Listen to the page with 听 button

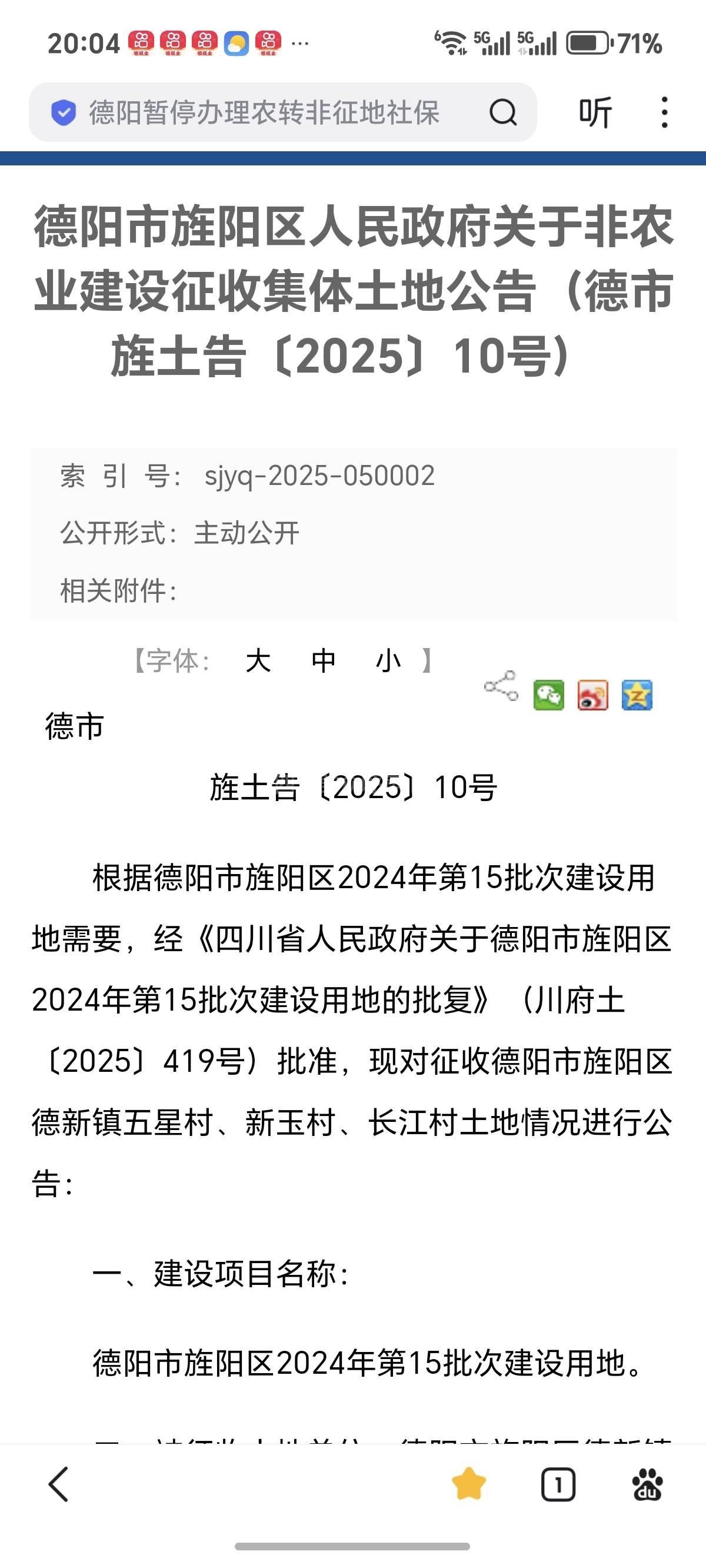coord(595,112)
